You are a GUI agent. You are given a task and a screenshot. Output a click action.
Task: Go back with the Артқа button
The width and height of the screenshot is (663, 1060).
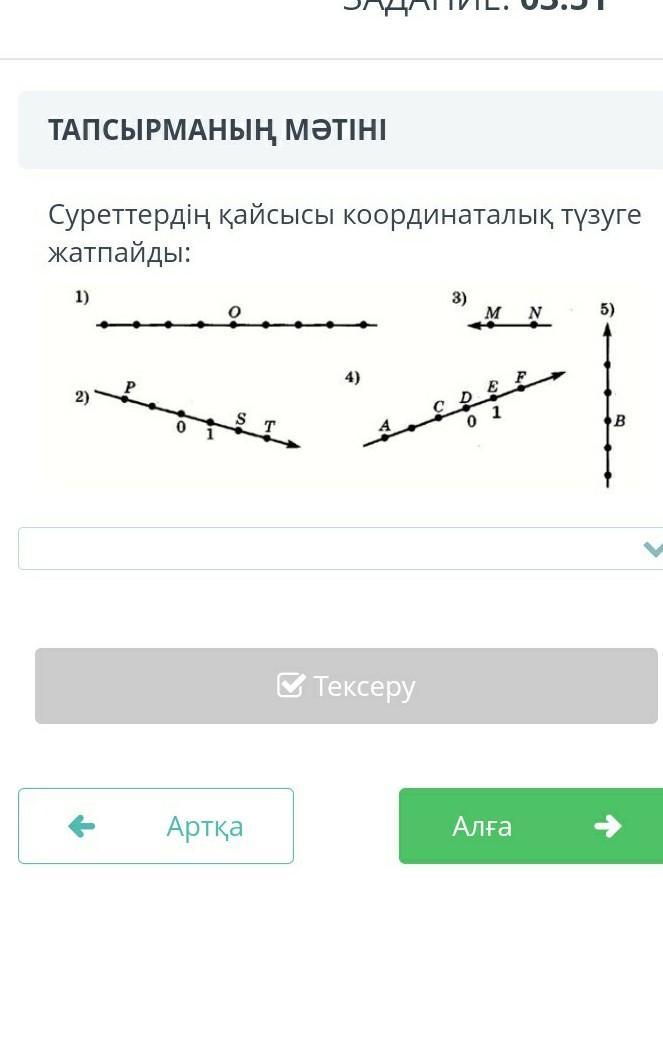(x=156, y=826)
